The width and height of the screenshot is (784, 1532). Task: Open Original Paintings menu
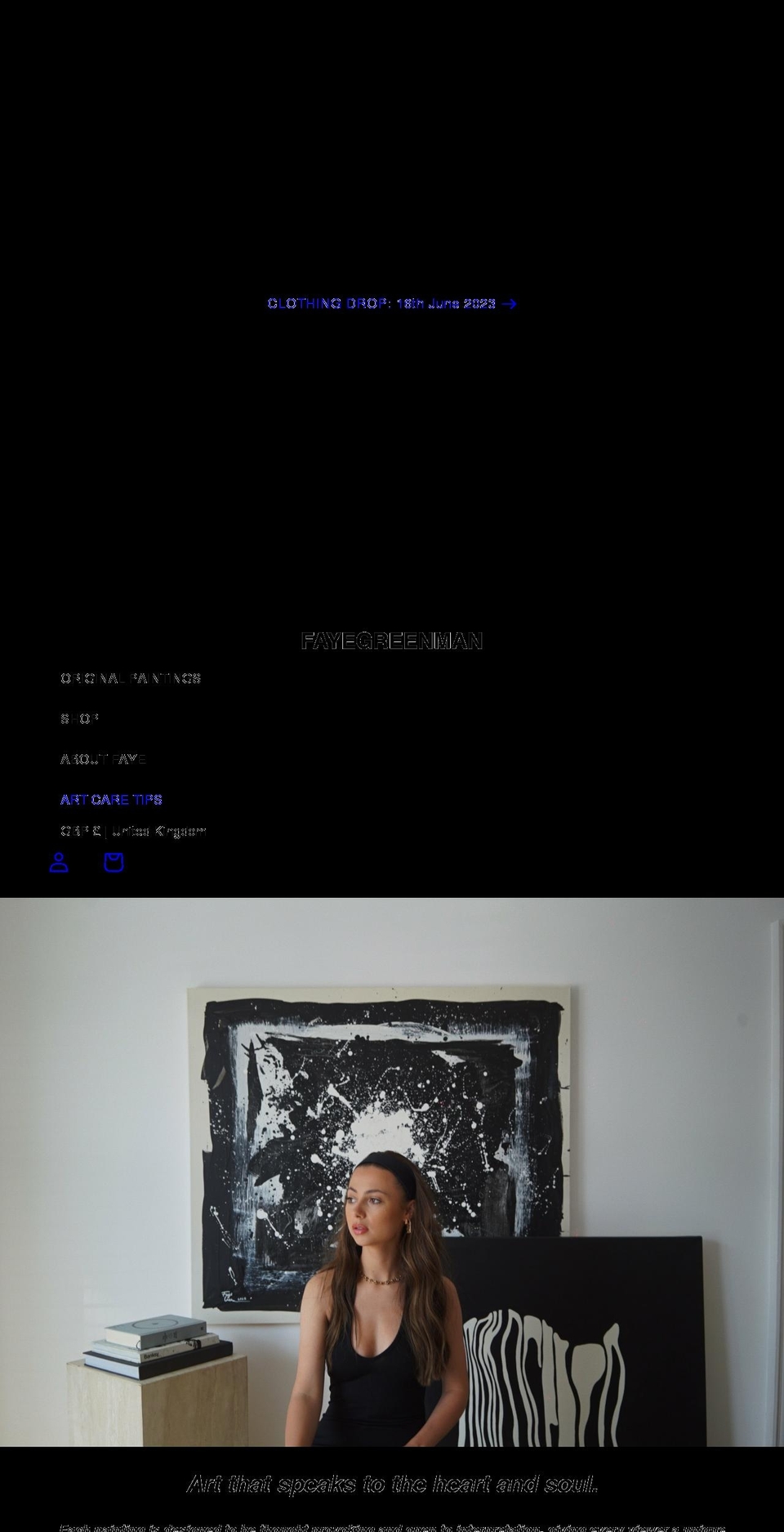pyautogui.click(x=131, y=678)
